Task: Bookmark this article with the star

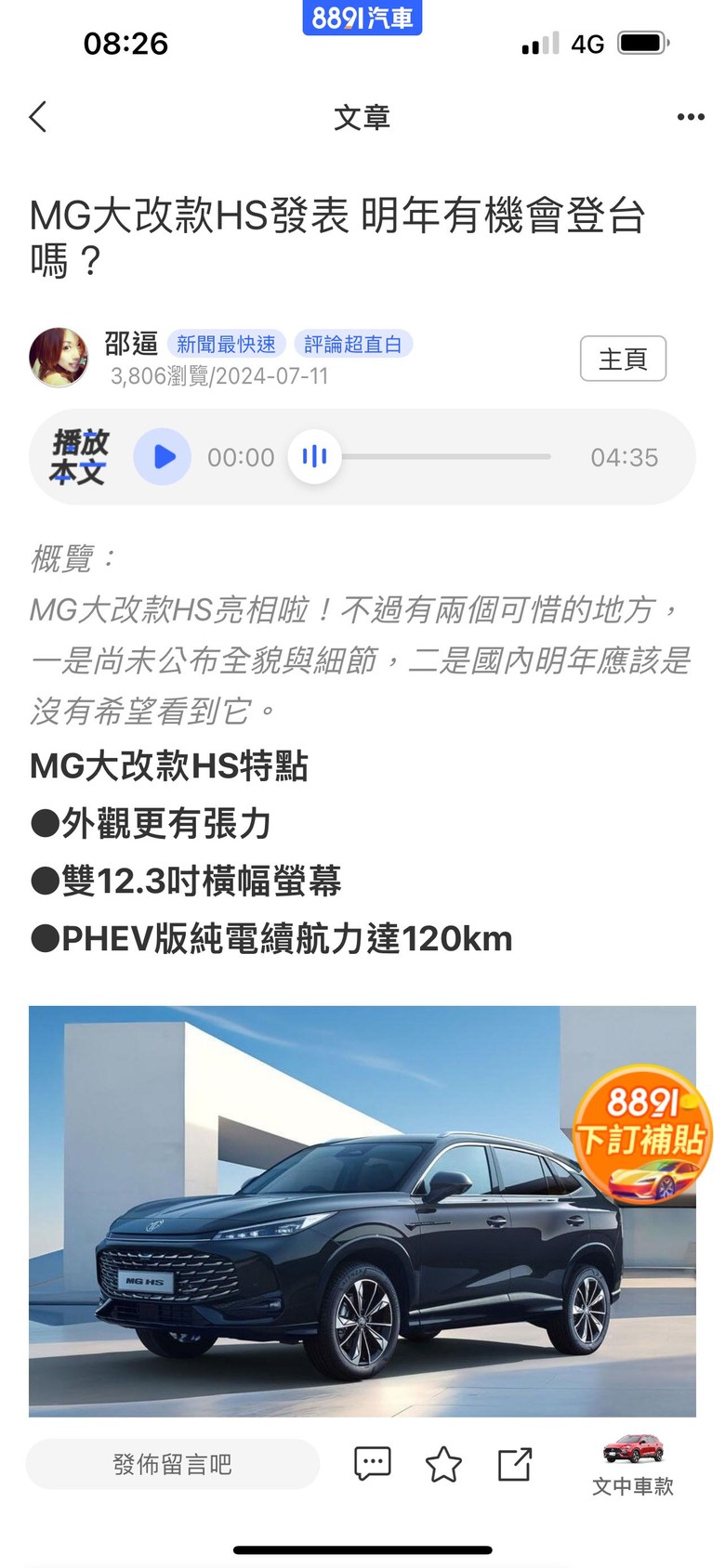Action: (443, 1465)
